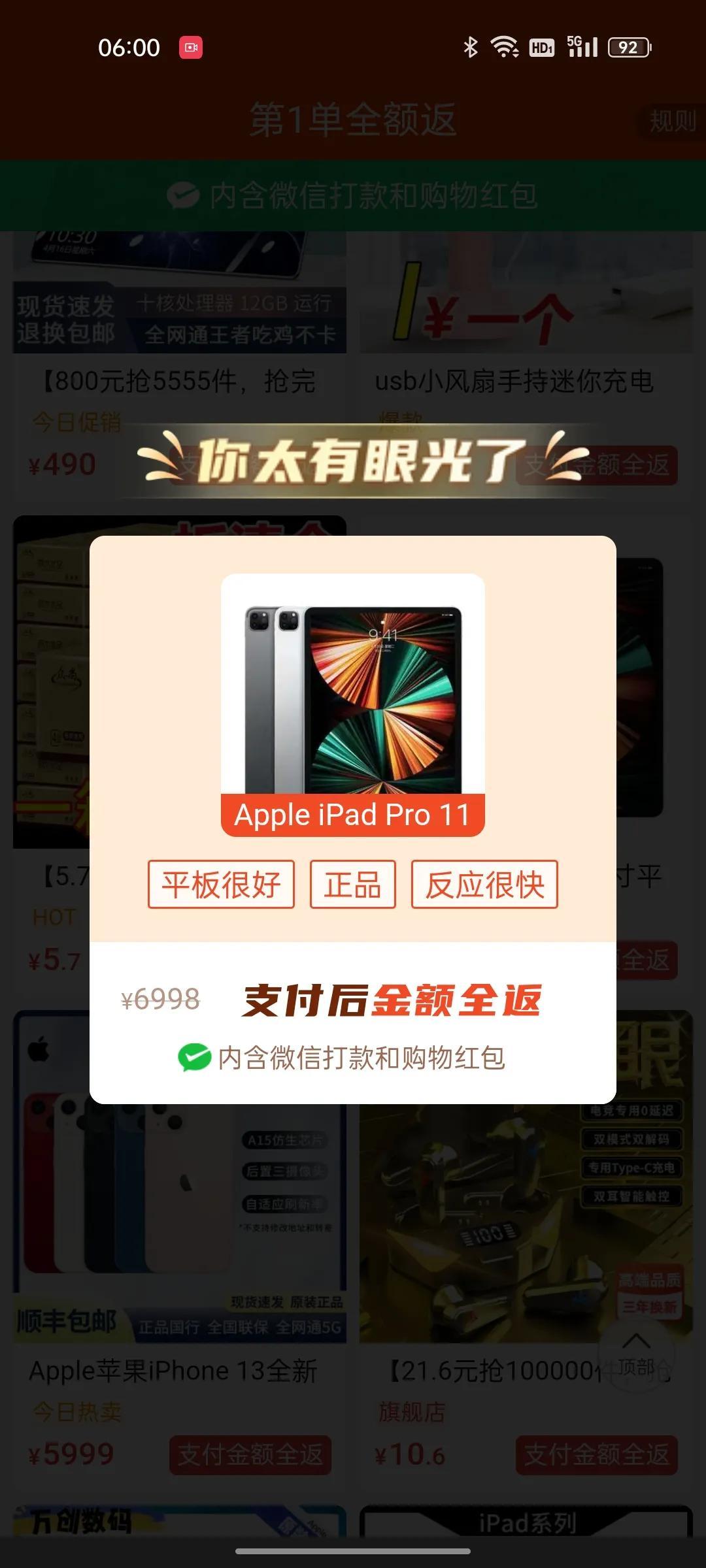Open the Apple苹果iPhone 13全新 product card
This screenshot has height=1568, width=706.
pos(174,1371)
